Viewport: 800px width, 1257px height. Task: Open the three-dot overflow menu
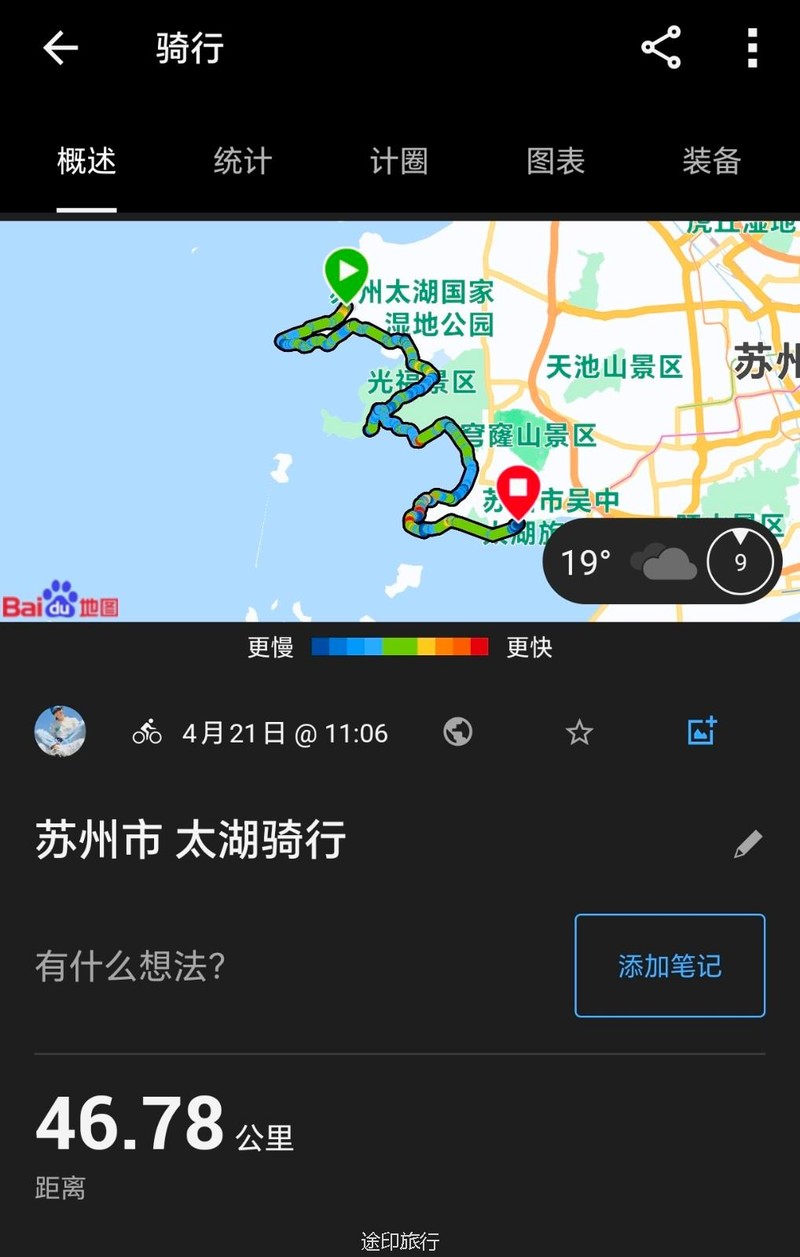coord(752,48)
